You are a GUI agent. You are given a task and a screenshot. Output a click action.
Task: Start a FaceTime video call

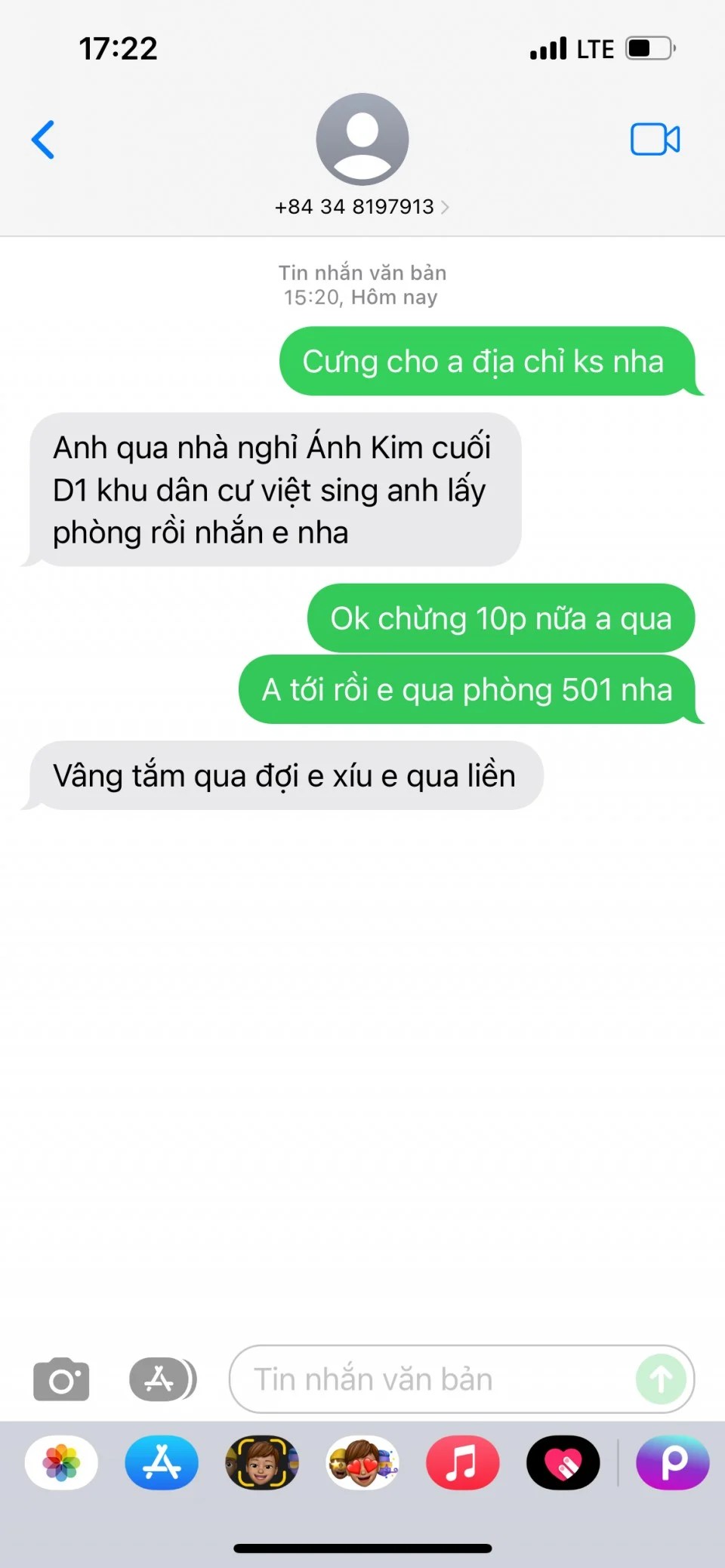[655, 140]
